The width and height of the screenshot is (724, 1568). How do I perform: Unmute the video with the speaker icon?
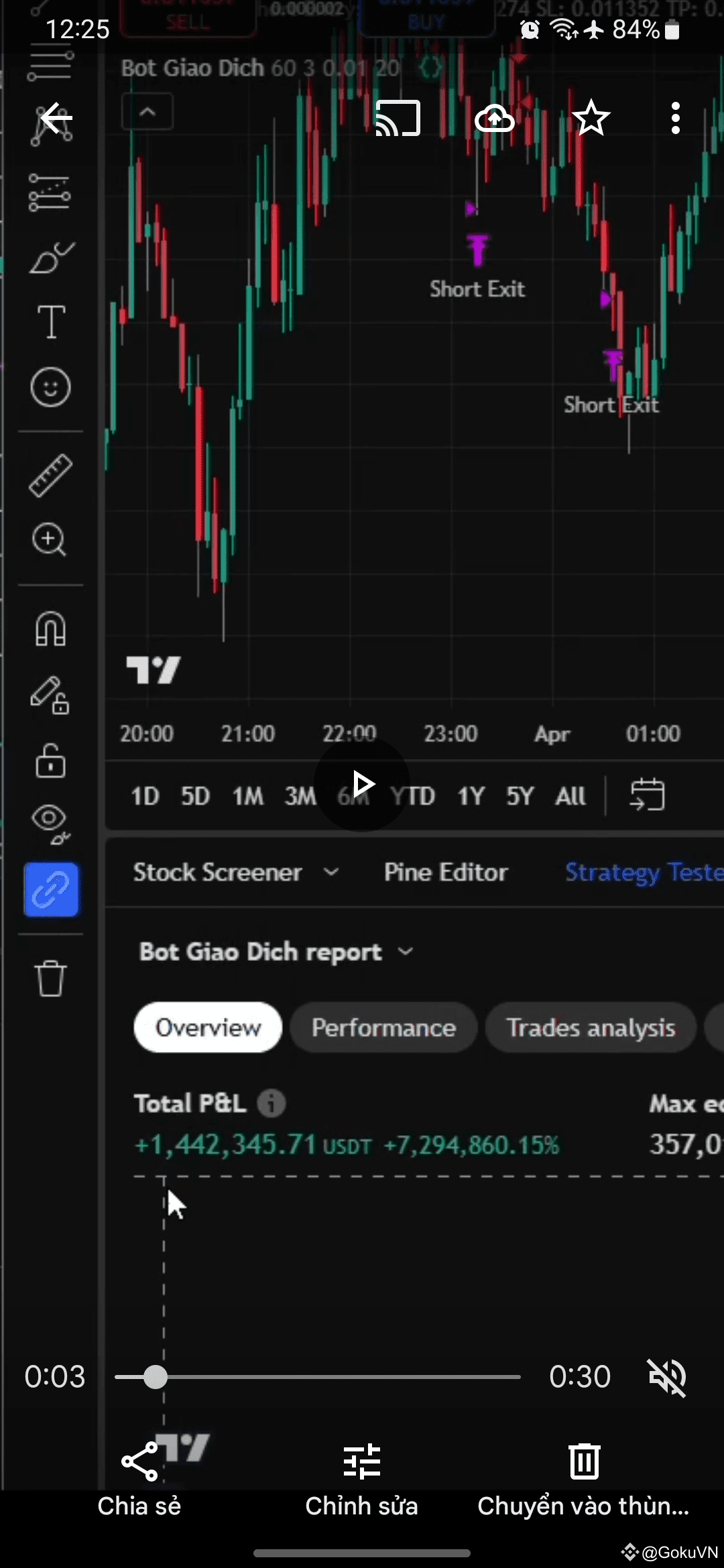click(x=668, y=1376)
